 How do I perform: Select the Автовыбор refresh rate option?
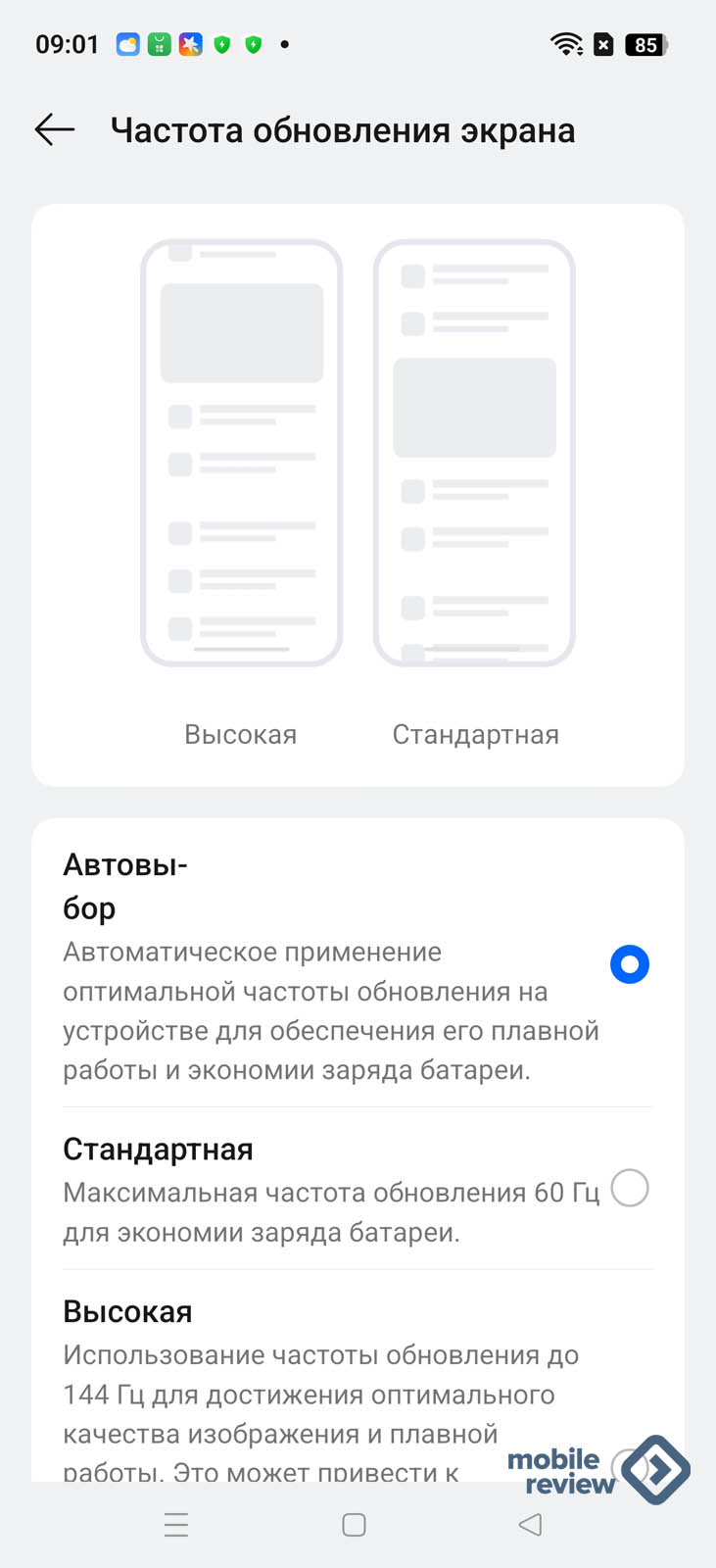pos(629,964)
